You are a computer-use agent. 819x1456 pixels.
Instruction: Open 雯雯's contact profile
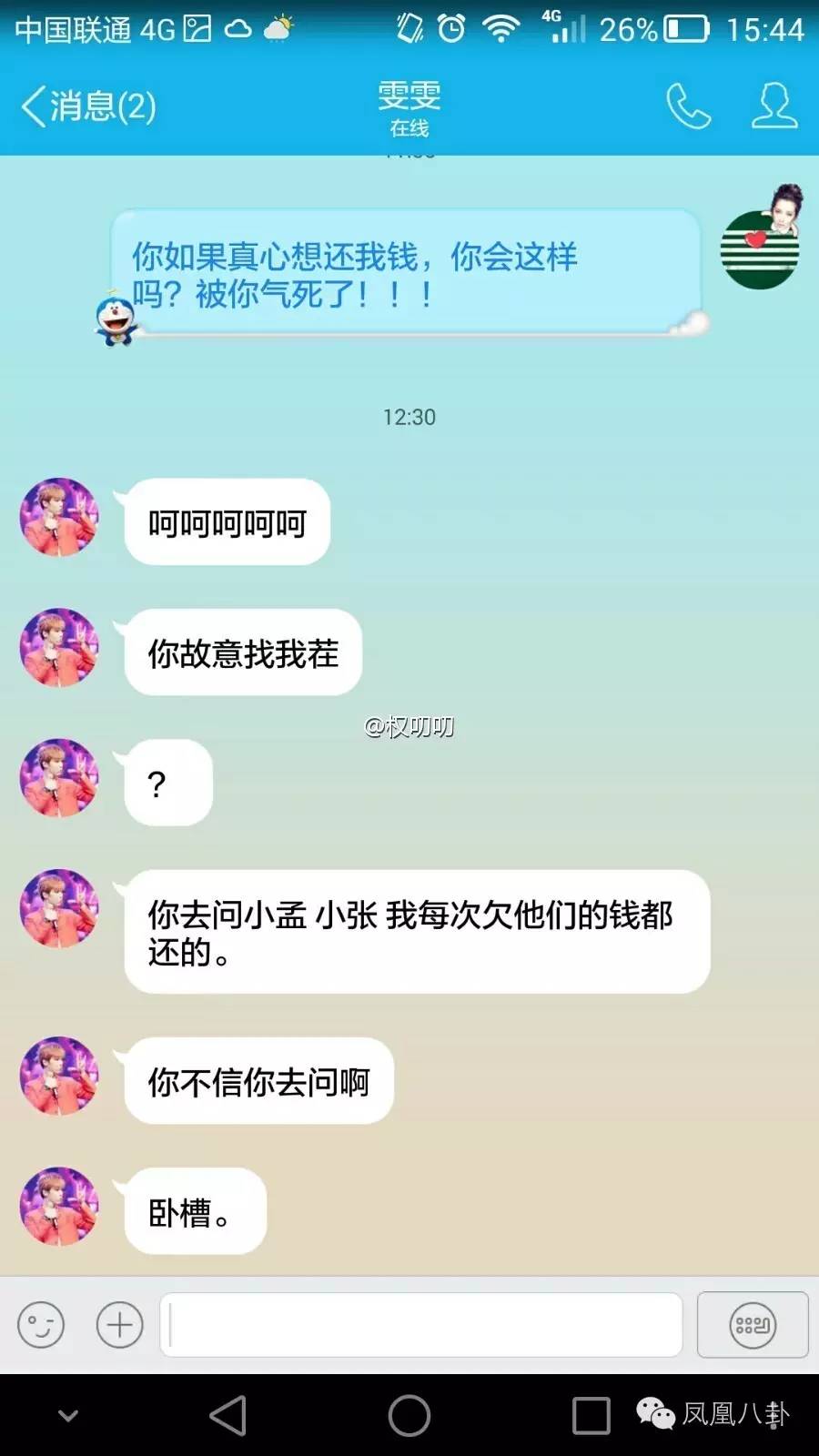click(774, 106)
